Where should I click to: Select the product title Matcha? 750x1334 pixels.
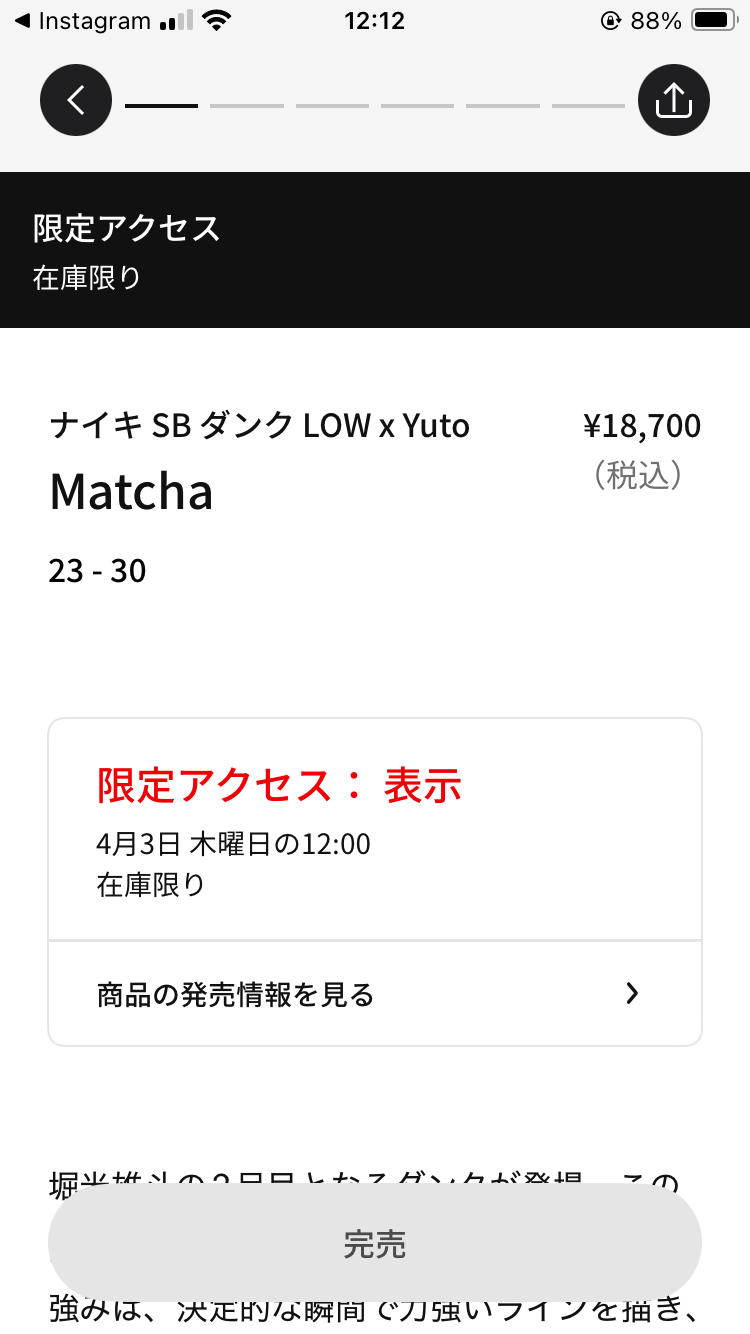click(131, 491)
